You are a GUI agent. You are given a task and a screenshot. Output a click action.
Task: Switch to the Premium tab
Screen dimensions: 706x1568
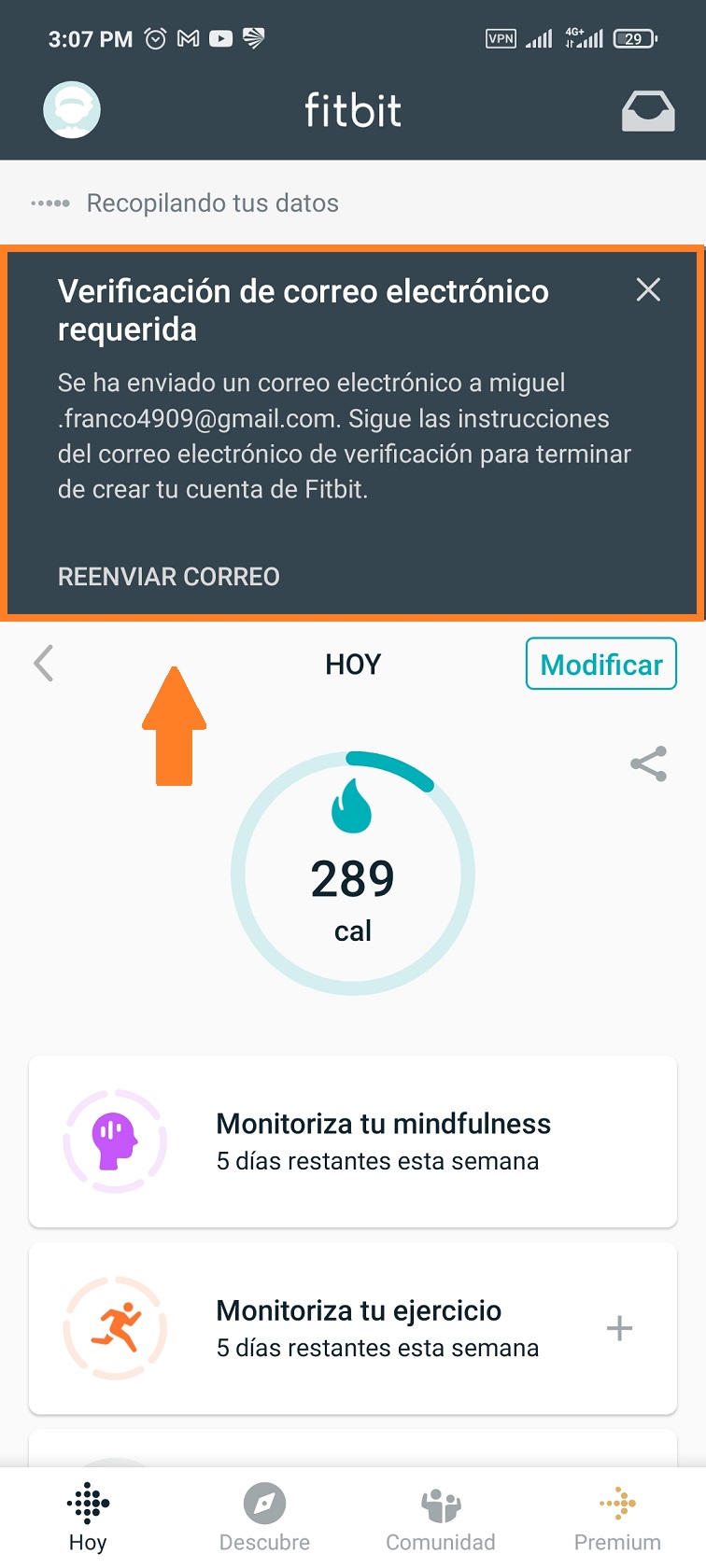click(x=617, y=1518)
